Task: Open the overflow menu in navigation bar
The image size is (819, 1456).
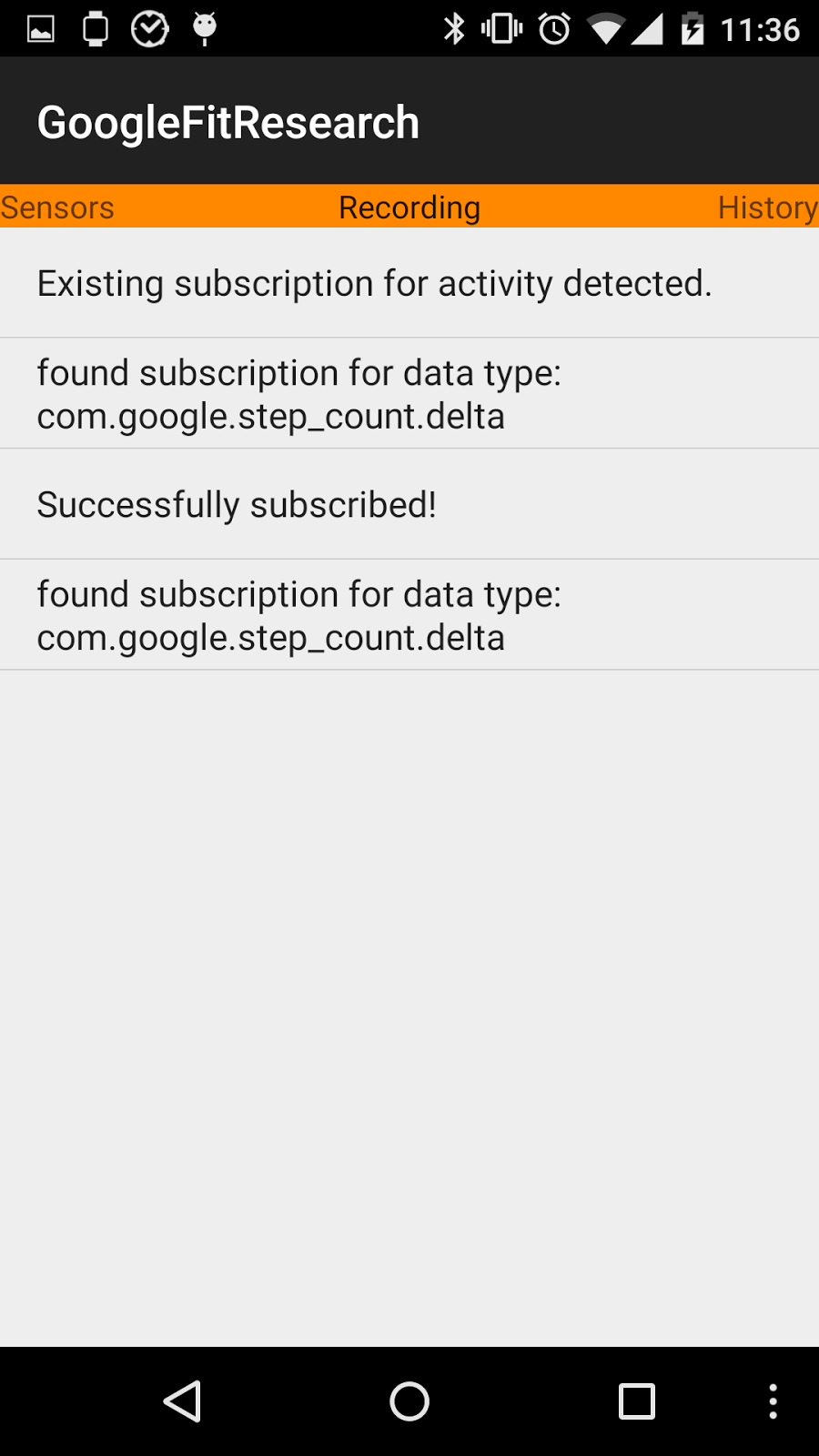Action: click(773, 1401)
